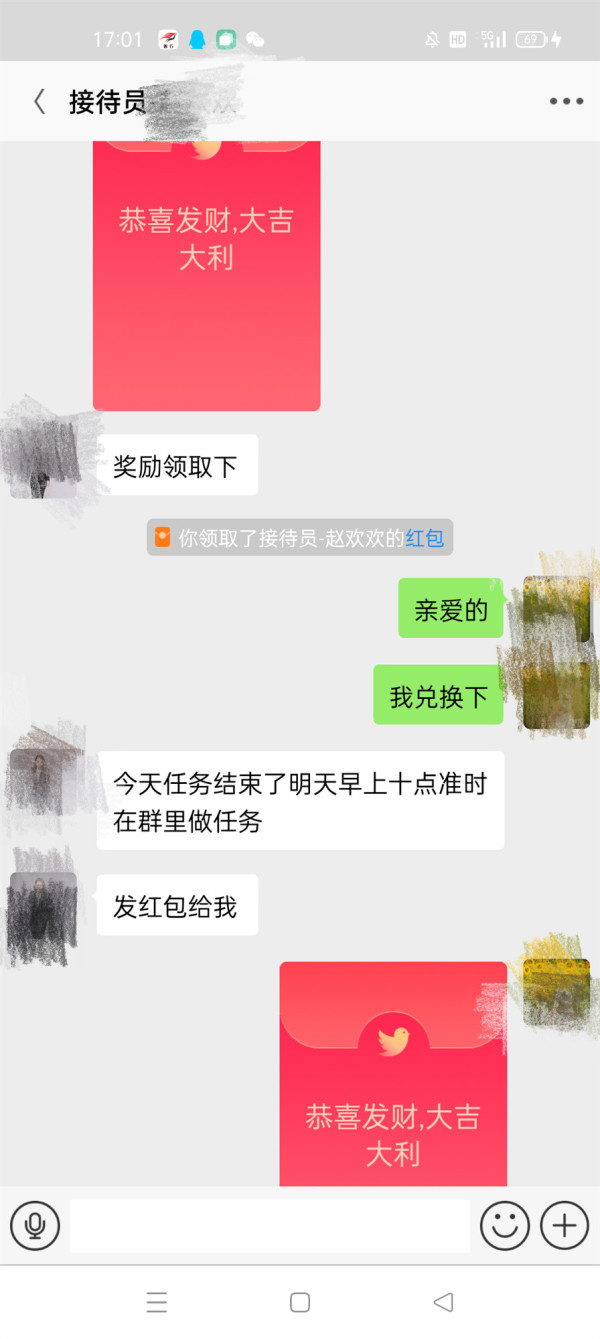Screen dimensions: 600x1339
Task: Open the chat's three-dot more menu
Action: pos(566,101)
